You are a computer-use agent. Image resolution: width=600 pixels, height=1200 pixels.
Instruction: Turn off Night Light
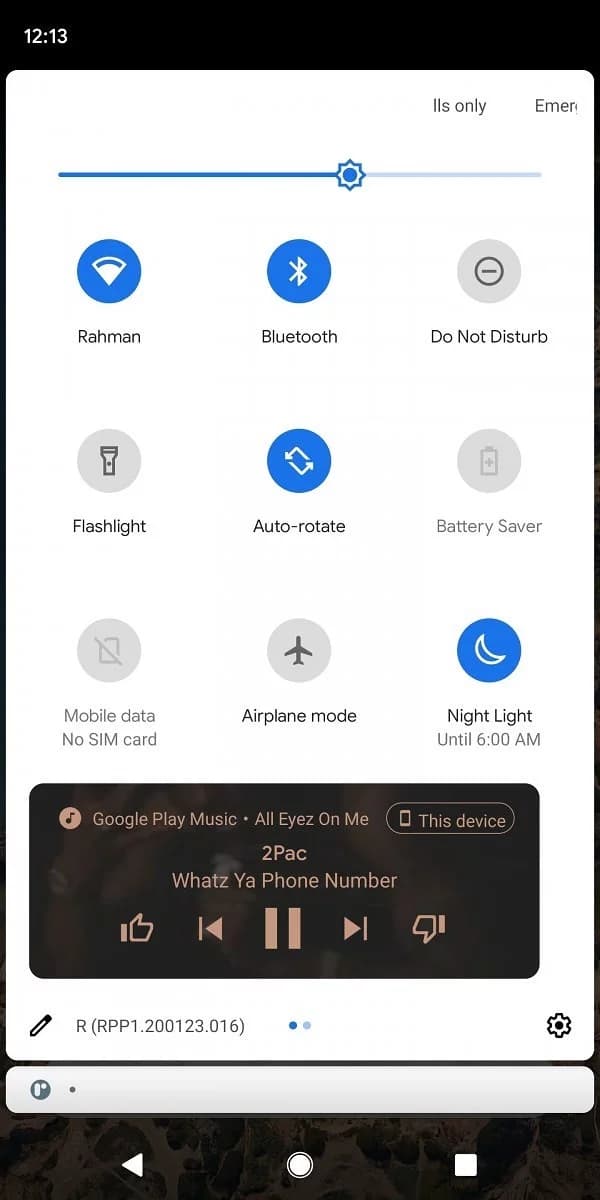(x=489, y=651)
